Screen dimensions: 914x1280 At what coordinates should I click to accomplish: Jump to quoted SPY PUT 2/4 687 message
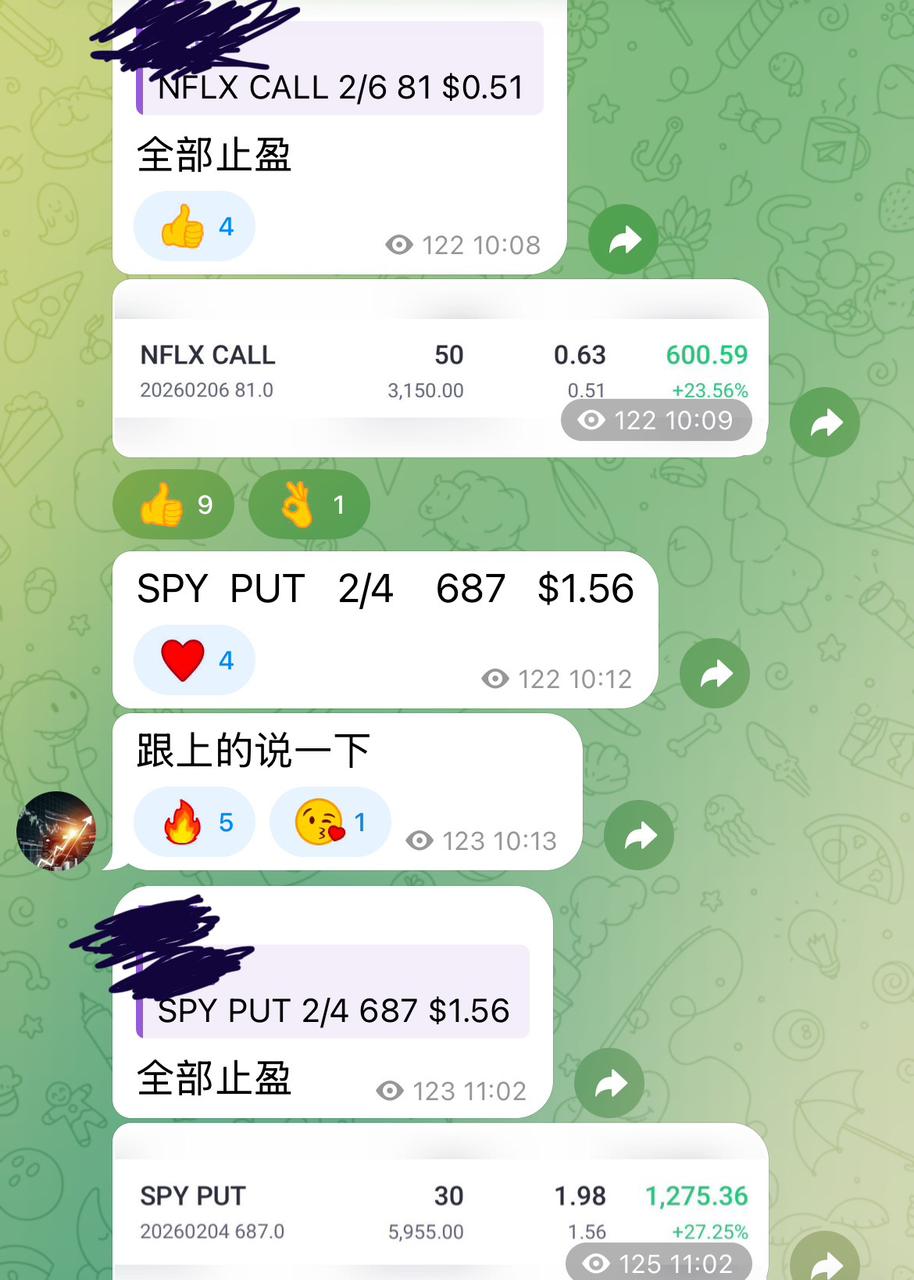click(333, 1010)
